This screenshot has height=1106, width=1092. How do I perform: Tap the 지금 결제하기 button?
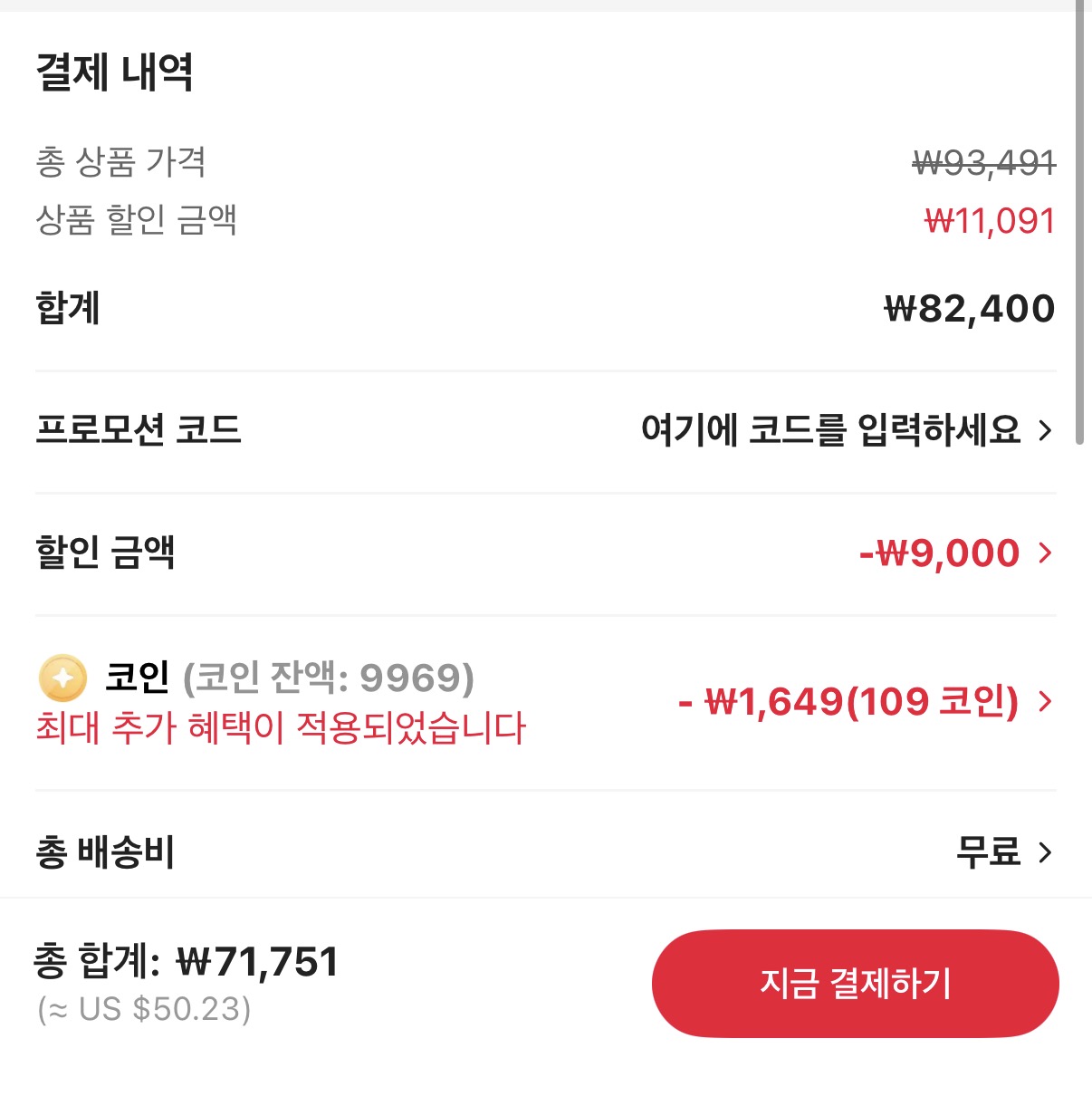(x=855, y=984)
